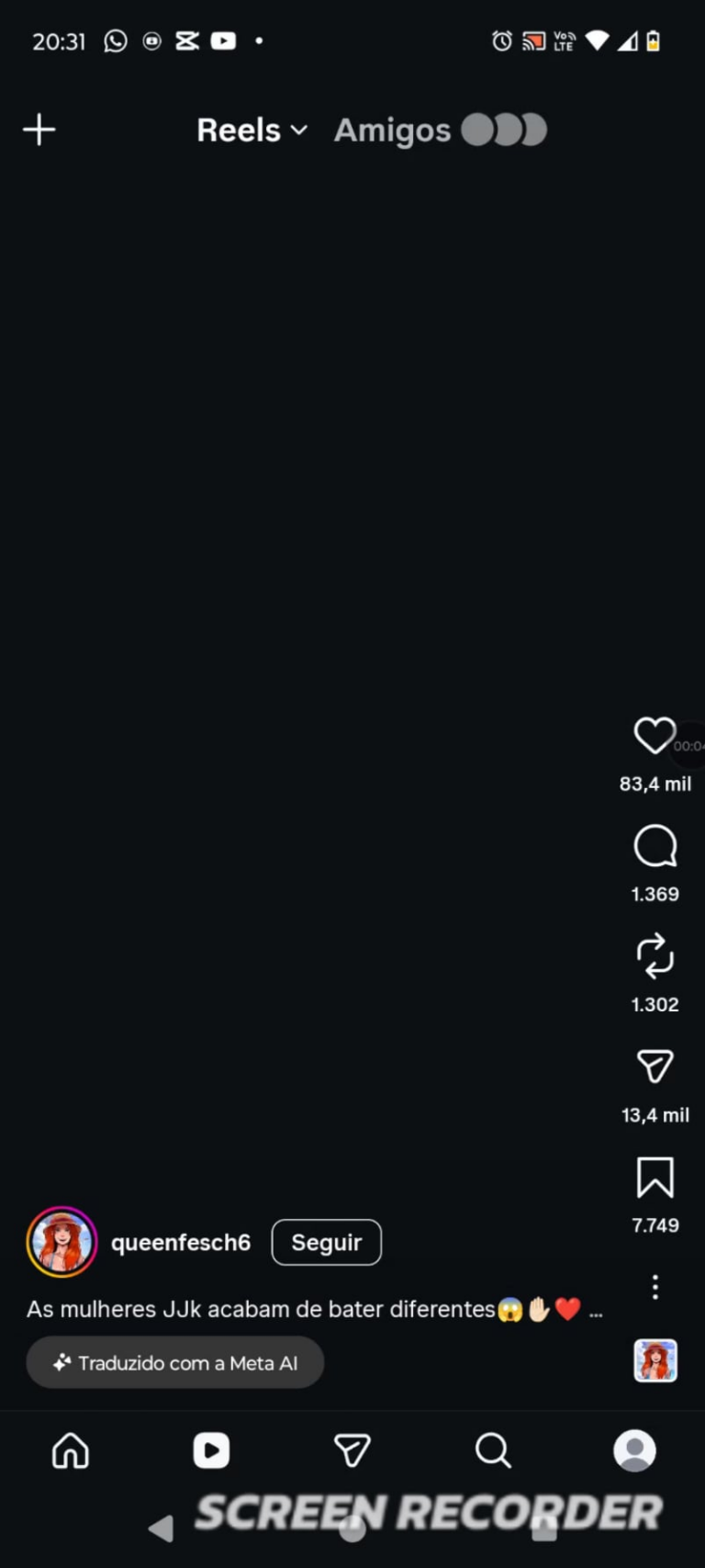Viewport: 705px width, 1568px height.
Task: Open the direct messages tab
Action: point(352,1451)
